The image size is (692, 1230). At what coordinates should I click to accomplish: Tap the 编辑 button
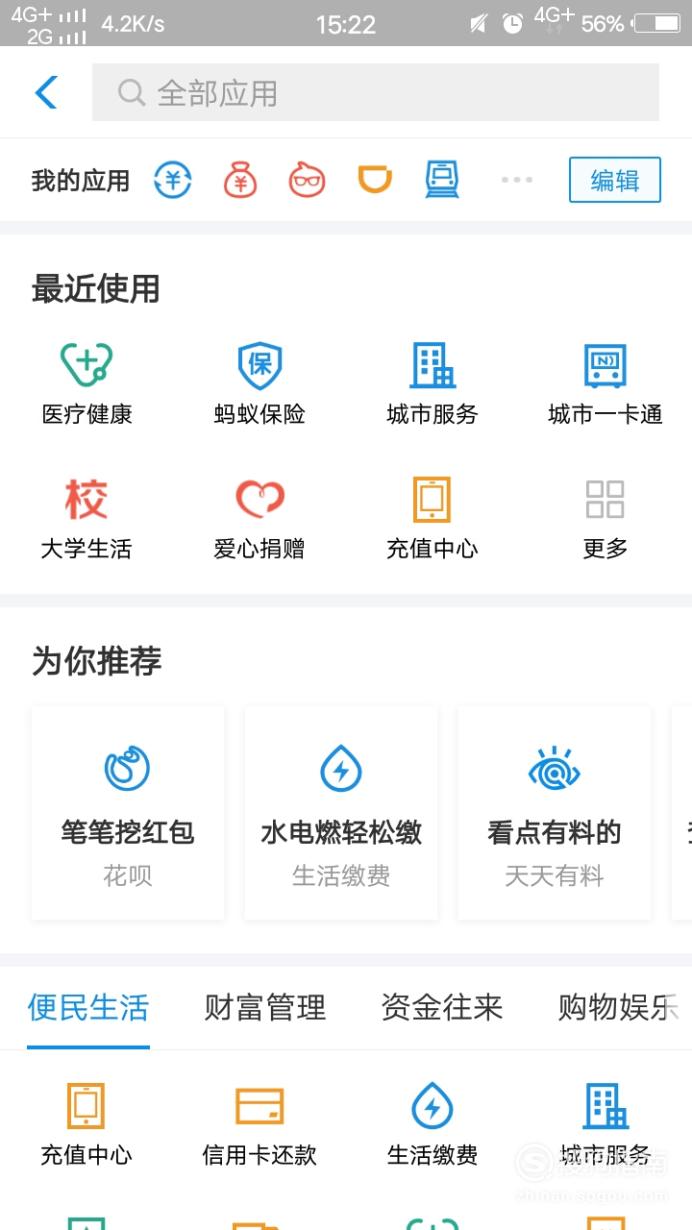(615, 180)
